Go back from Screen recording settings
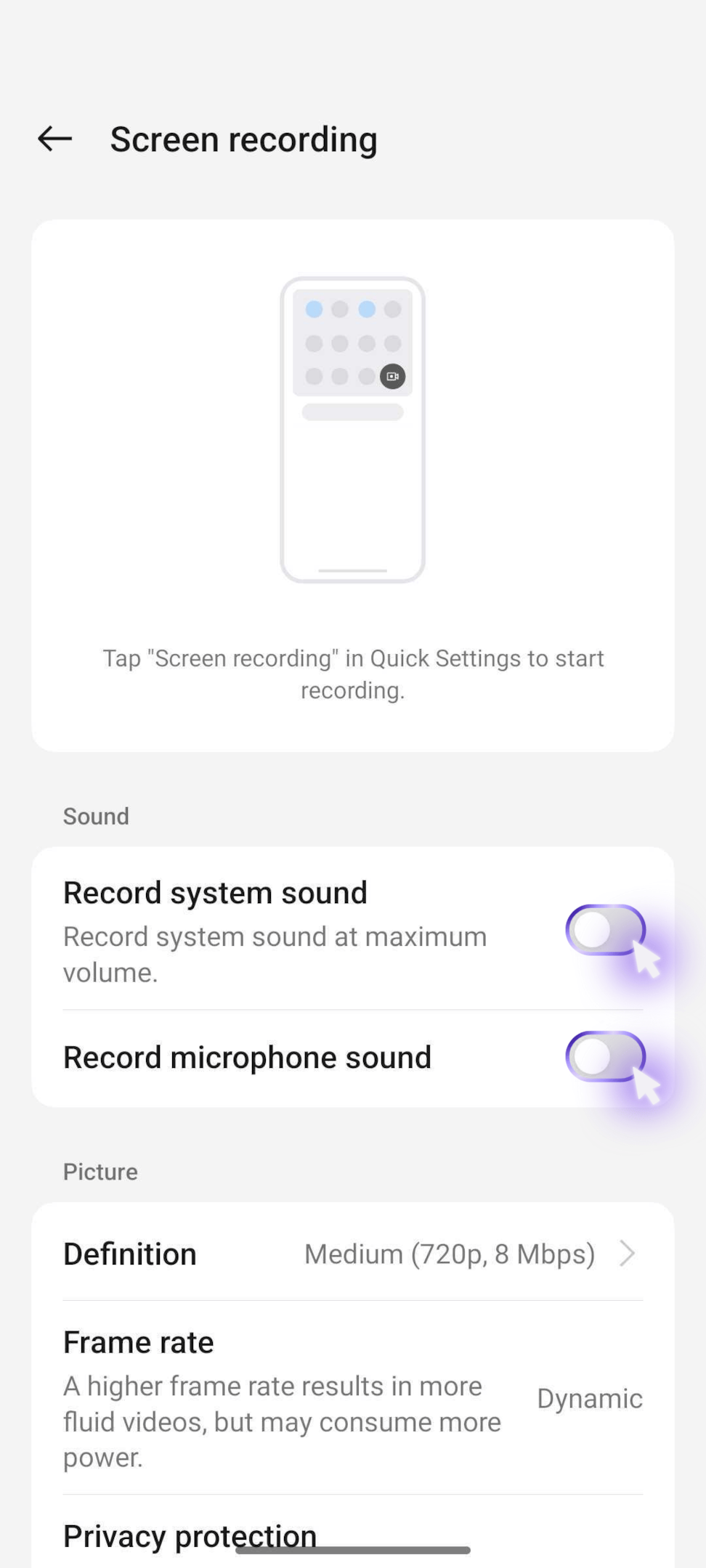 pos(55,139)
